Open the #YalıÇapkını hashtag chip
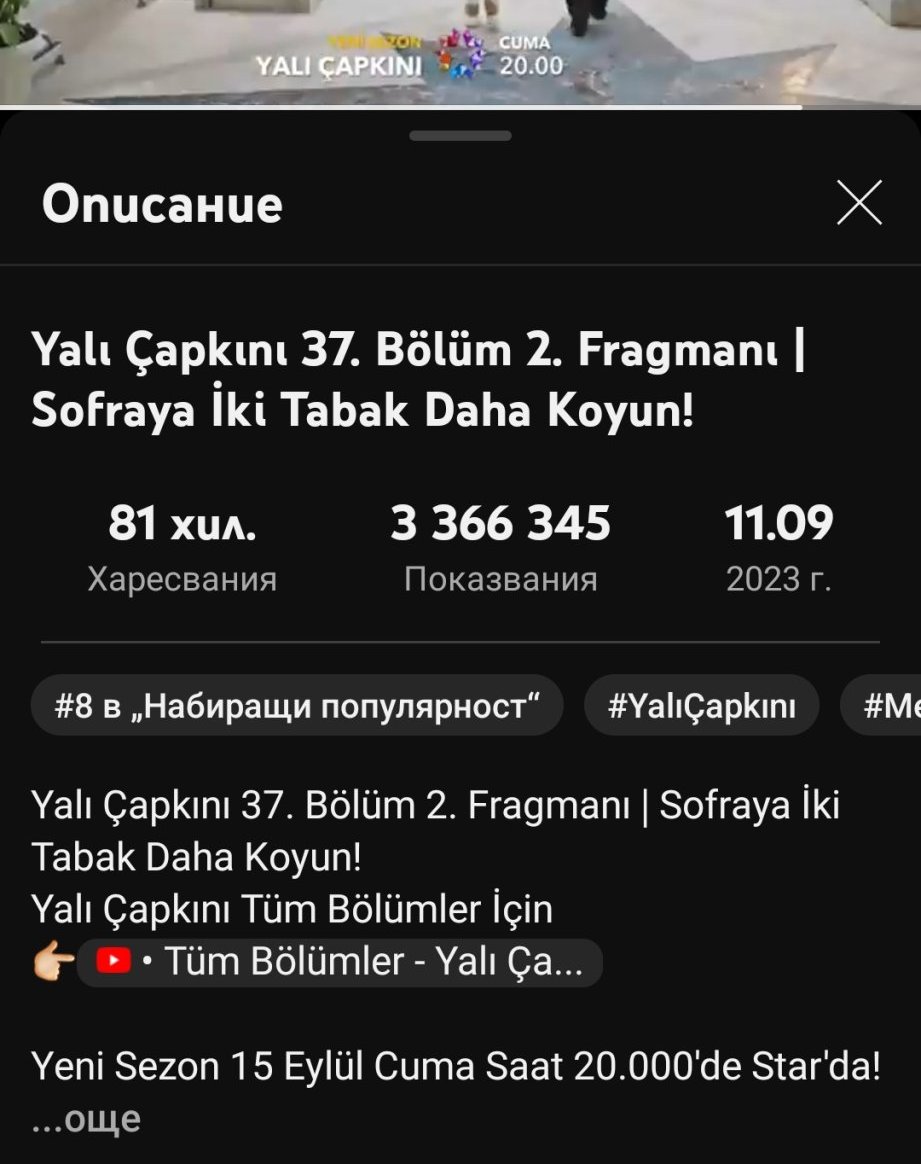921x1164 pixels. (x=701, y=706)
